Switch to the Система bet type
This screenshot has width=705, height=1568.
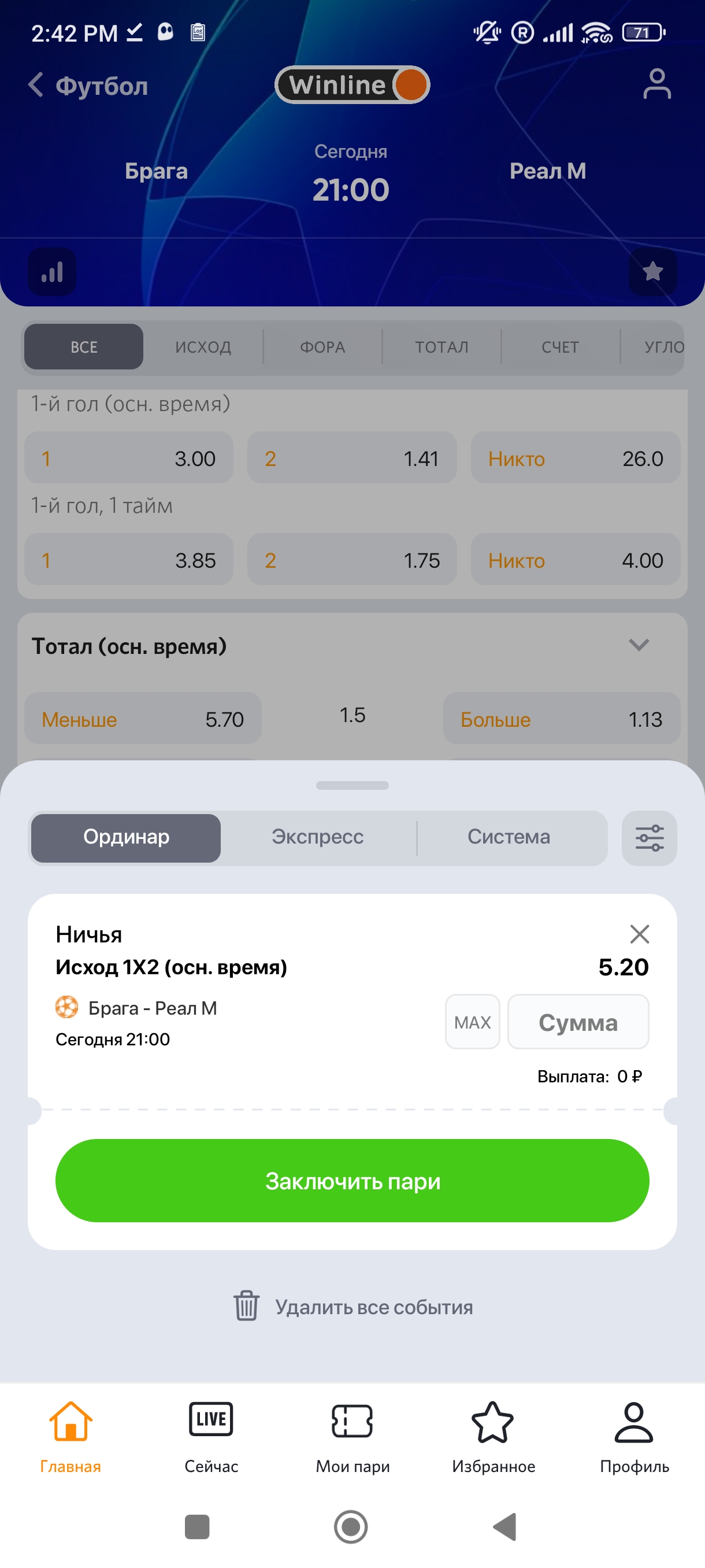(509, 838)
